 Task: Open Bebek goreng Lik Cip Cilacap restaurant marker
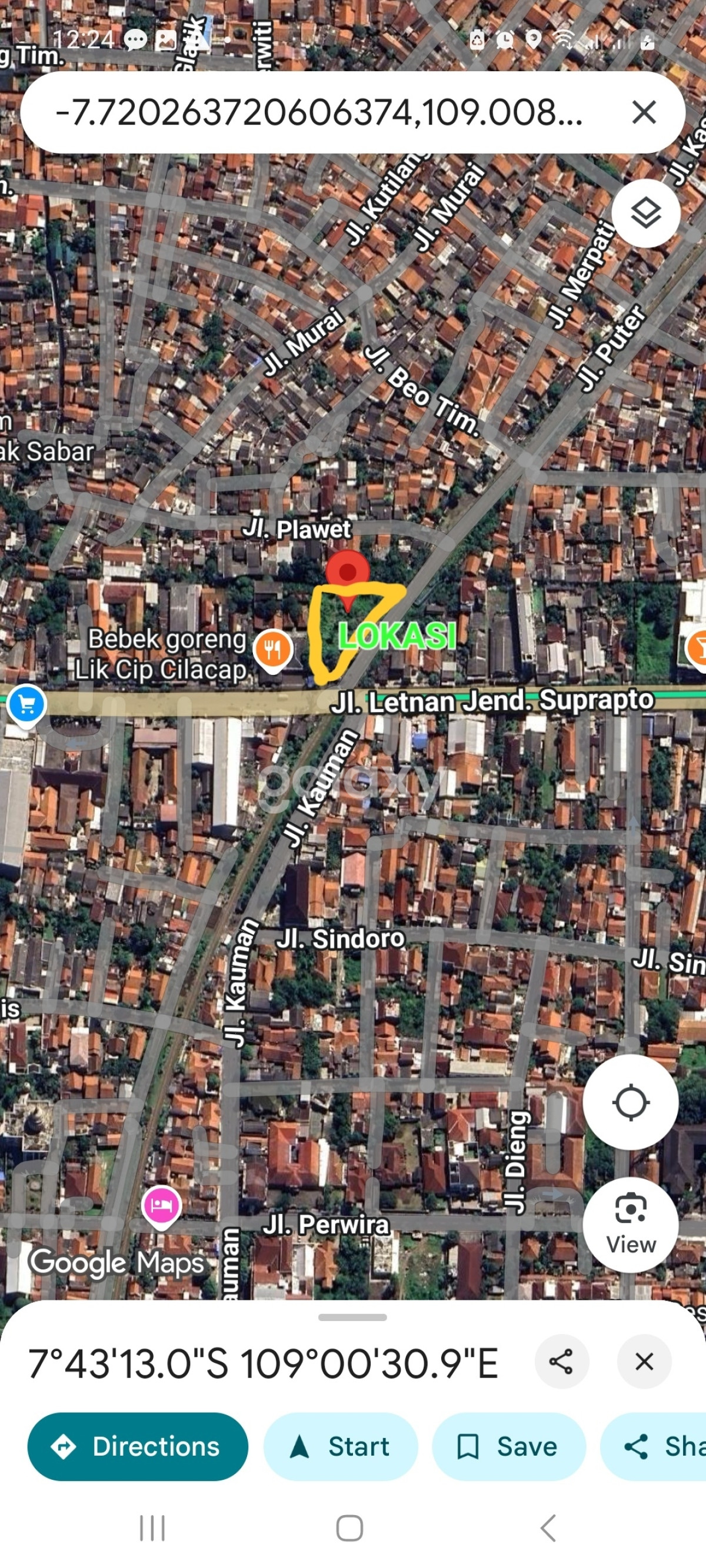coord(273,649)
